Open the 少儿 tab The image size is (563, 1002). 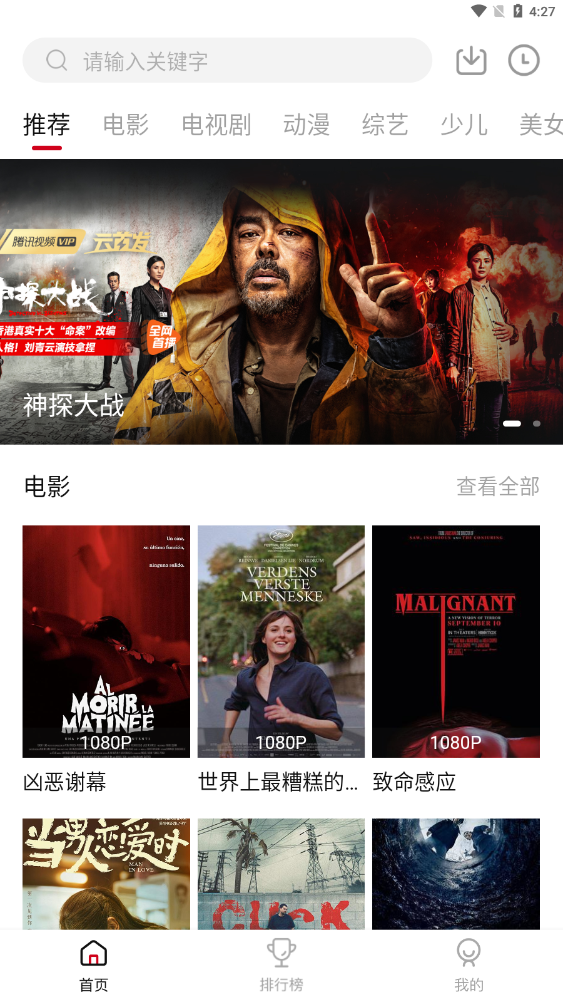tap(464, 125)
